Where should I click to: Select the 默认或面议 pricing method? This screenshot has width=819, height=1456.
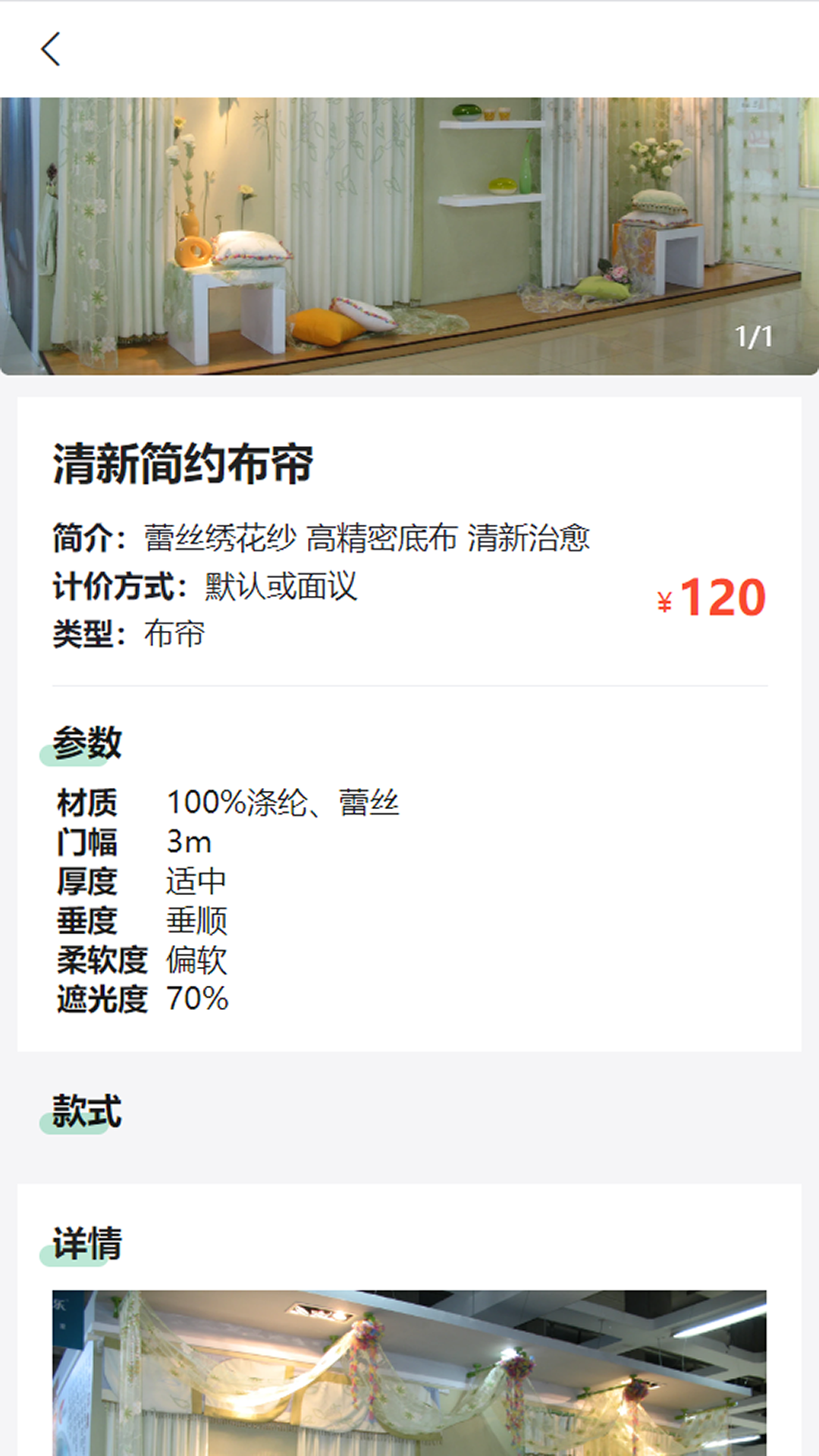click(x=281, y=585)
